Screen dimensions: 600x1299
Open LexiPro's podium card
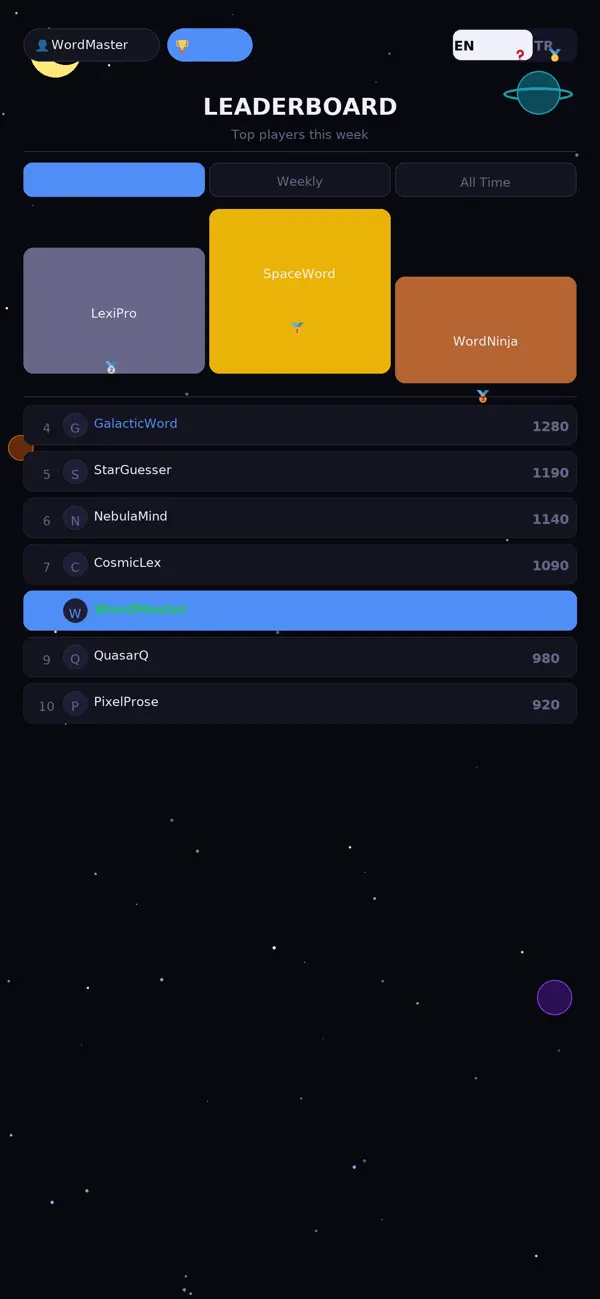point(114,311)
